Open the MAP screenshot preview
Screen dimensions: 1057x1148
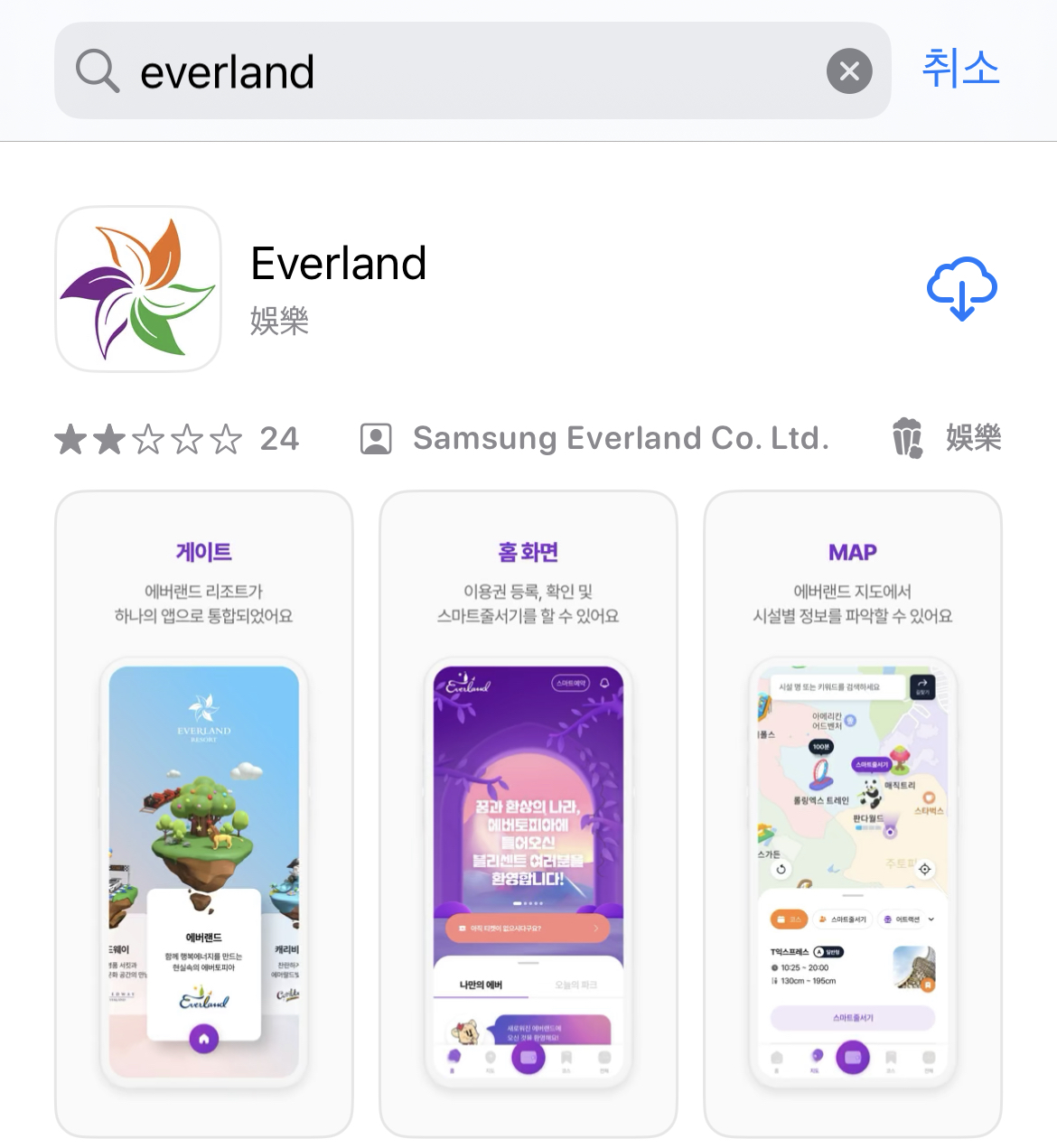852,813
